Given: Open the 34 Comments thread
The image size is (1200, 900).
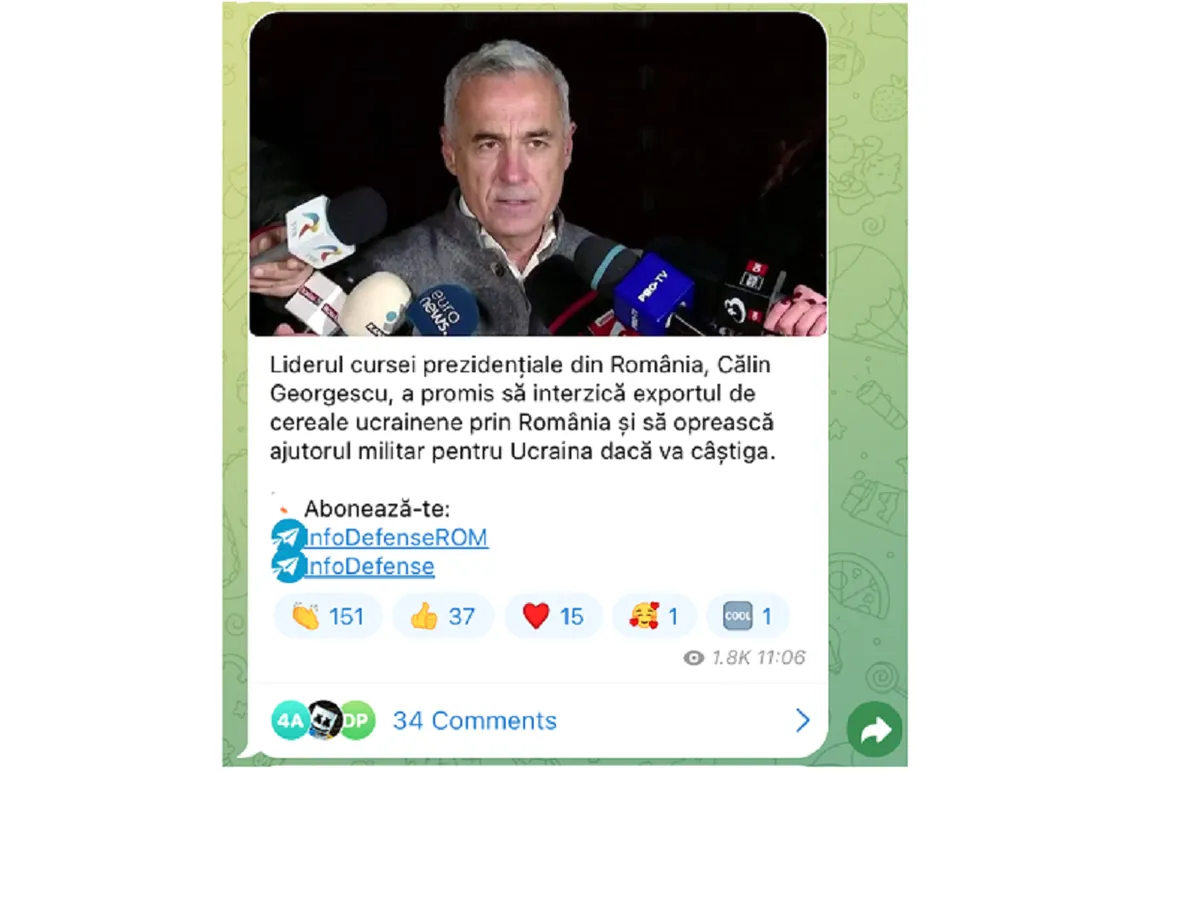Looking at the screenshot, I should (x=475, y=721).
